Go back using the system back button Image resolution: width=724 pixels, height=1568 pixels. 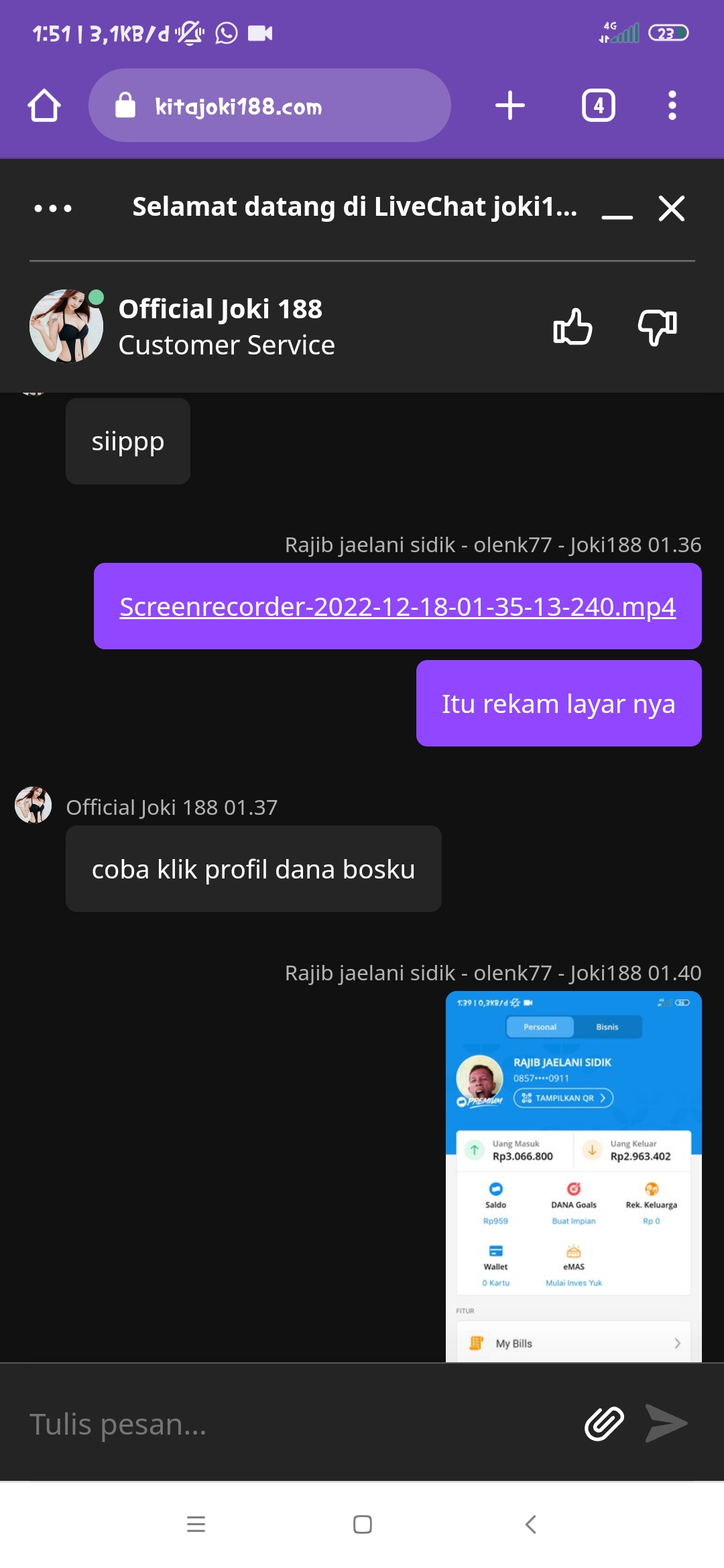coord(530,1524)
